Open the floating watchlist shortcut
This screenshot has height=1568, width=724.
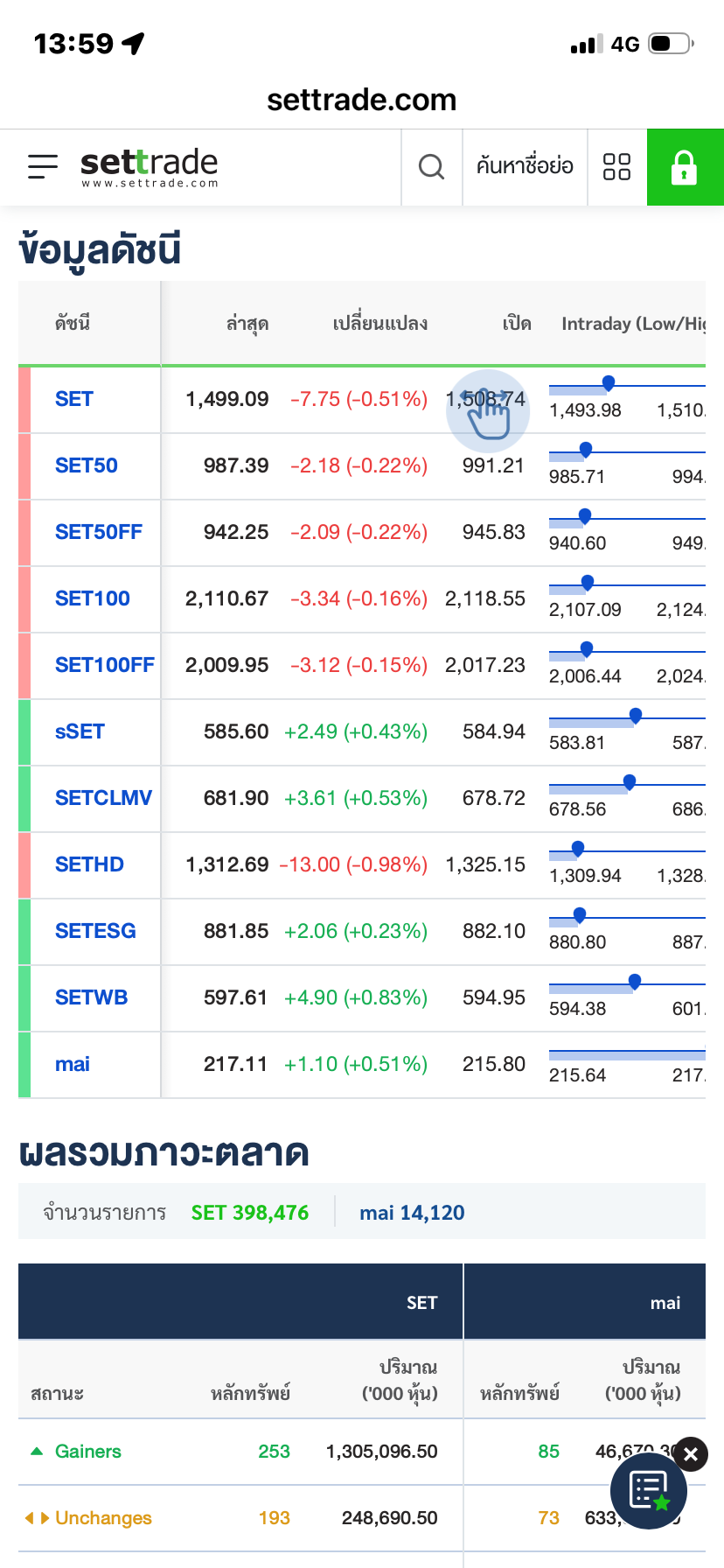[x=648, y=1492]
